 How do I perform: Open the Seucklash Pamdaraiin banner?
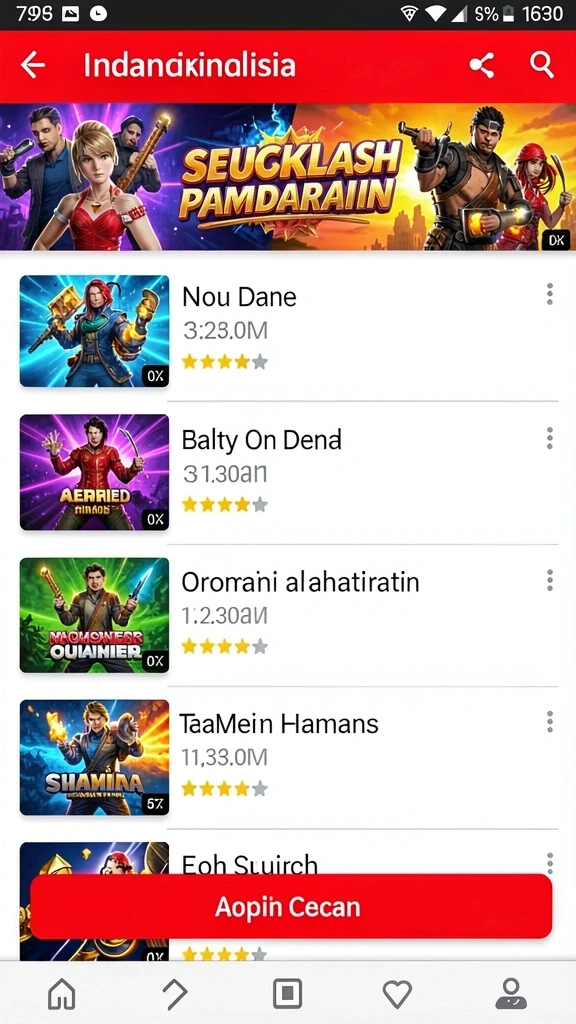coord(288,177)
